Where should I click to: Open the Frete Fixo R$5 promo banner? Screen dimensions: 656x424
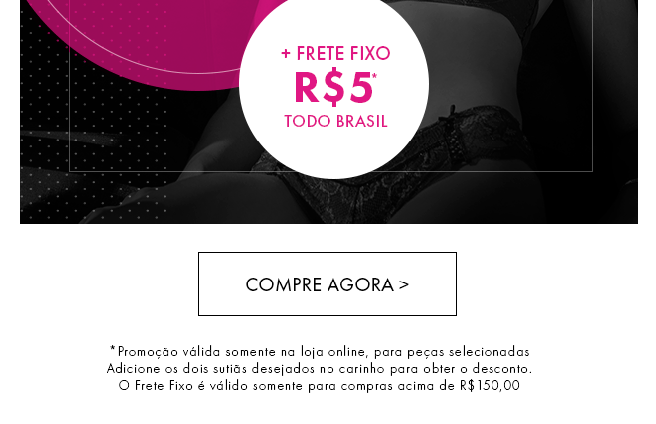click(x=334, y=88)
